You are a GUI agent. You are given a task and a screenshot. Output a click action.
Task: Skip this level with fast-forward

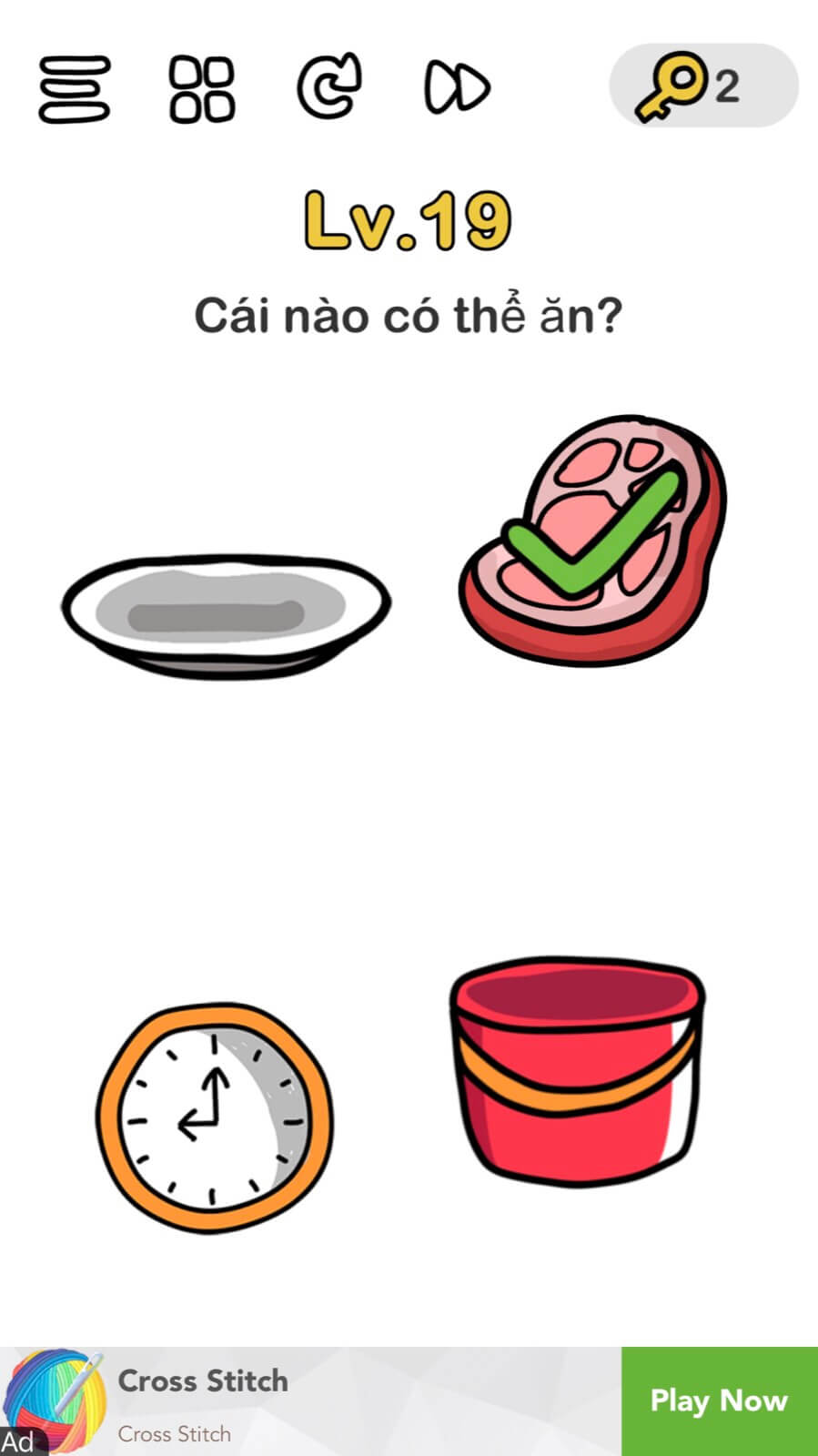click(457, 87)
